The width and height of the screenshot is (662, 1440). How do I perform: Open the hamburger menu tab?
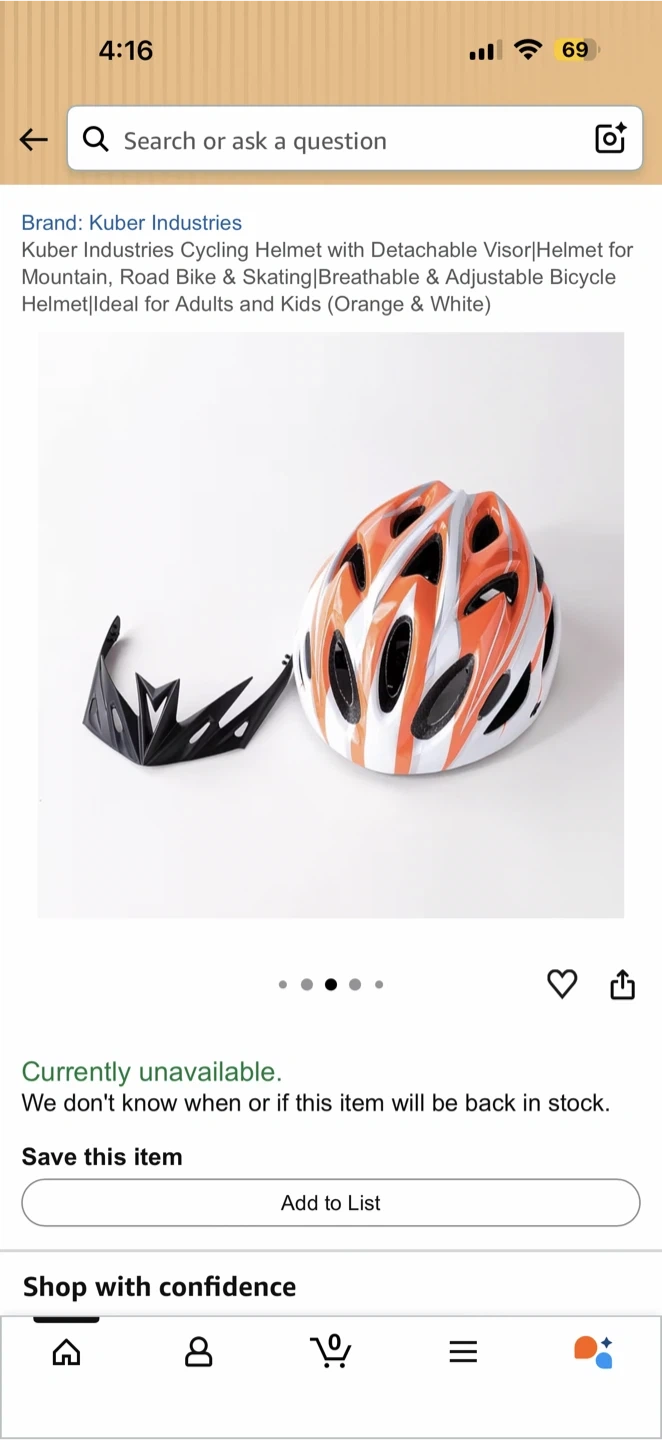point(463,1352)
